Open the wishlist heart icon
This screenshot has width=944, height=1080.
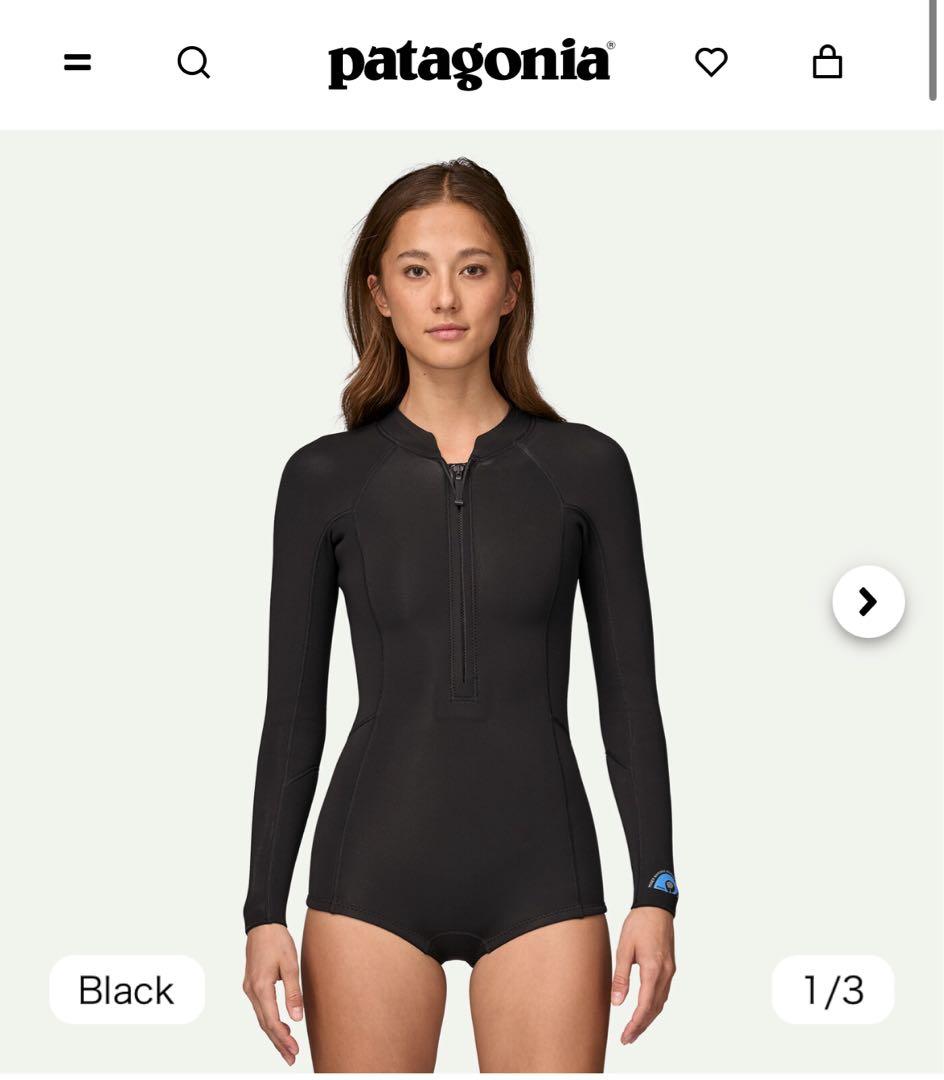tap(711, 63)
